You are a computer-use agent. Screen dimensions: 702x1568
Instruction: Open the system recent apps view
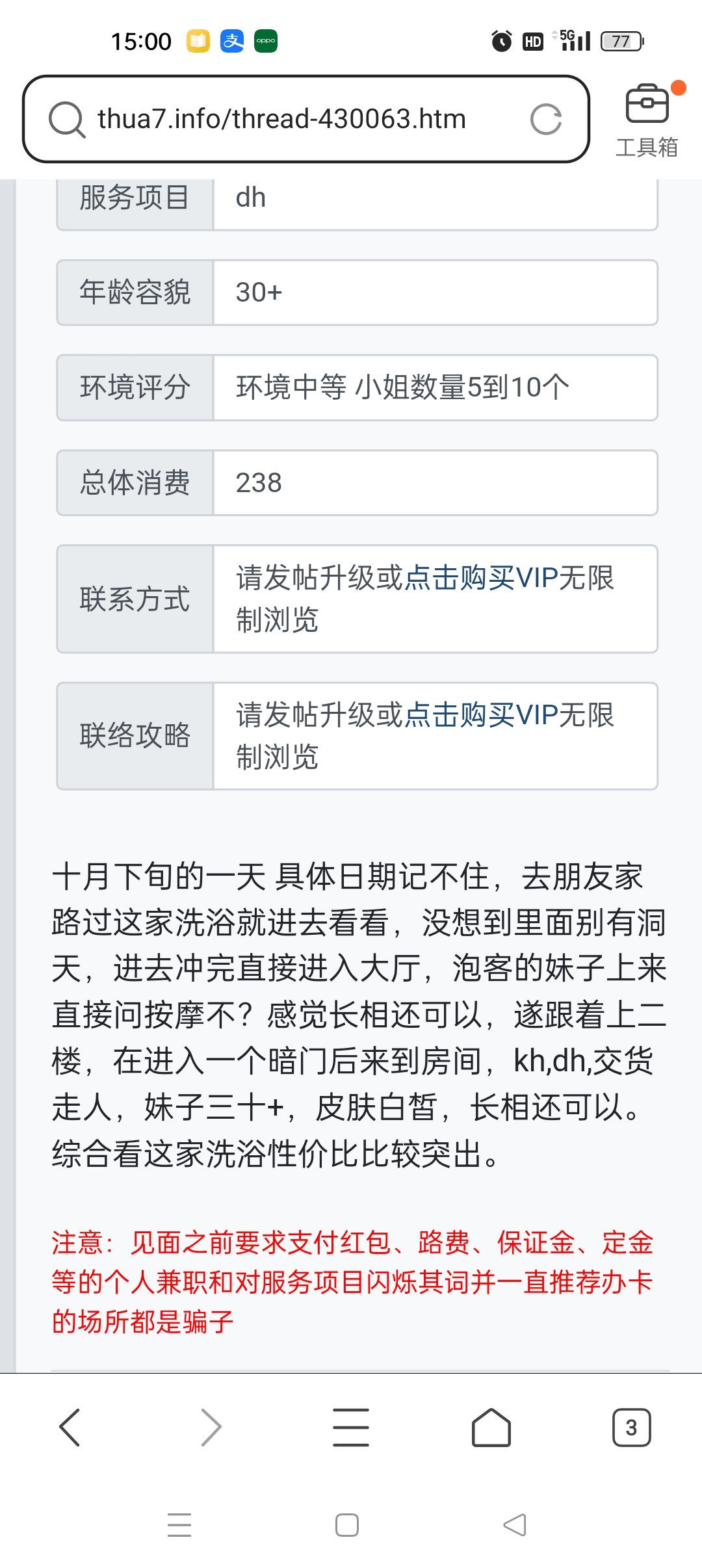click(x=179, y=1525)
